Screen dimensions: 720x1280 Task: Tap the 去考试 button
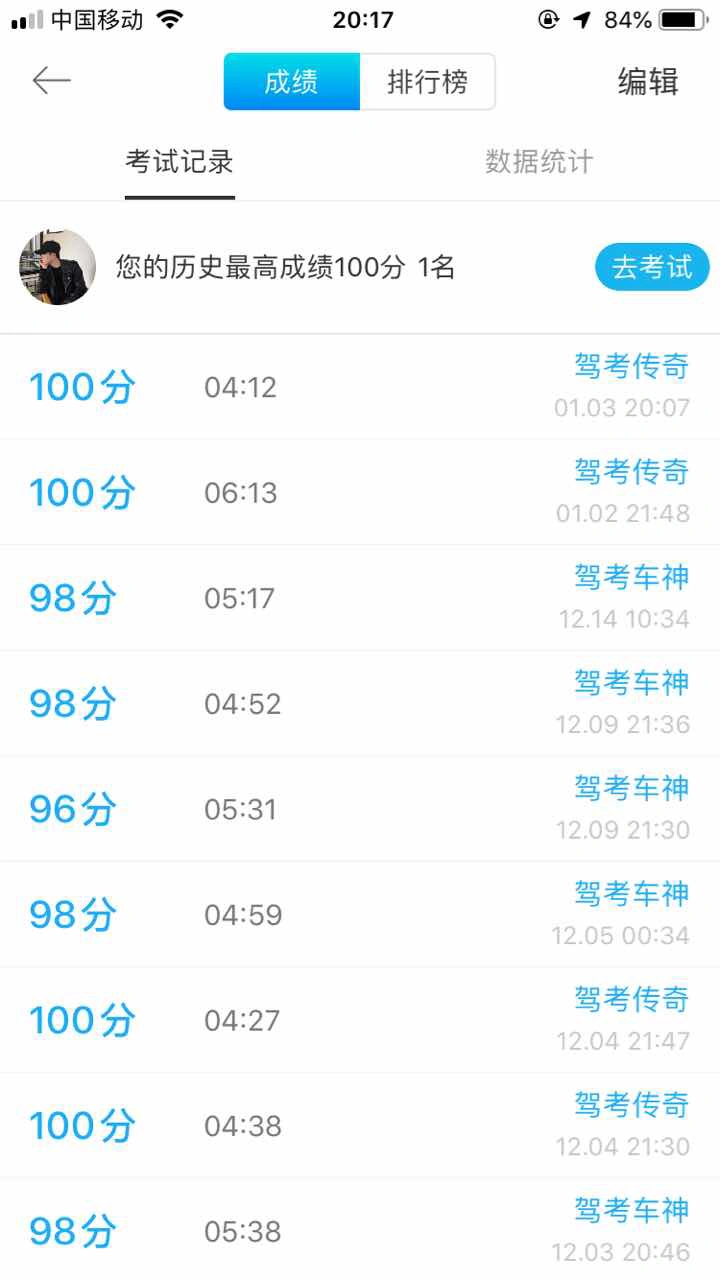[652, 267]
